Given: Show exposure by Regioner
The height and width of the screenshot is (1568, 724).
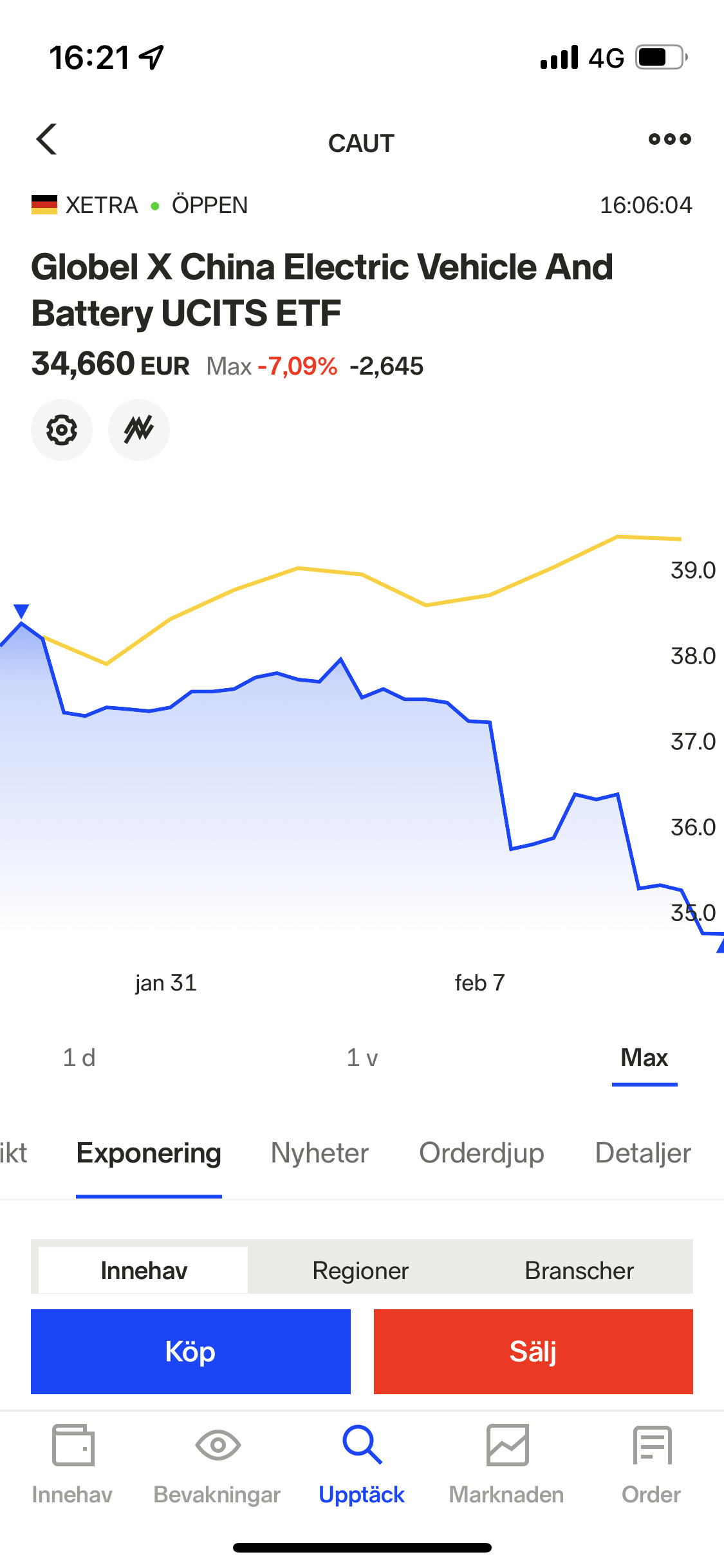Looking at the screenshot, I should (x=360, y=1271).
